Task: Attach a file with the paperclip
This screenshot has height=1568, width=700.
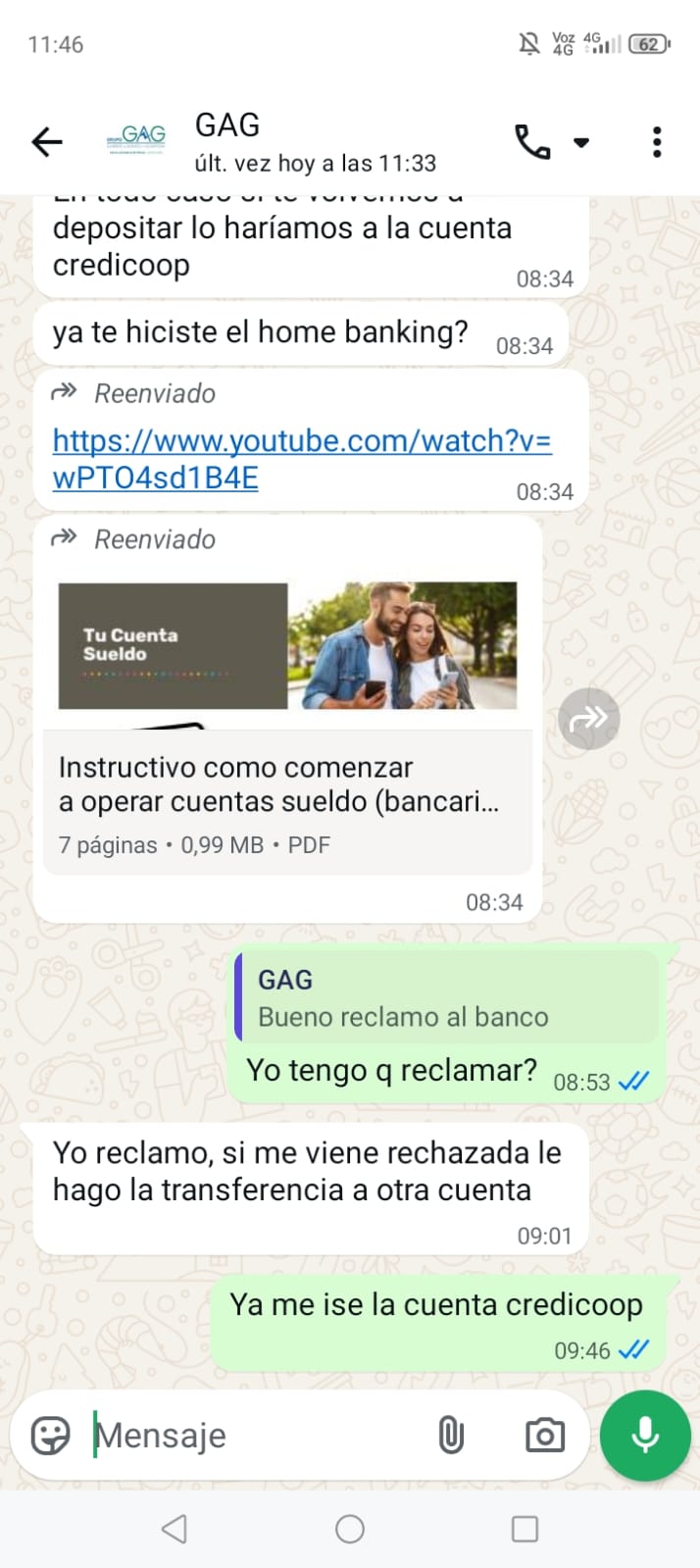Action: (x=450, y=1436)
